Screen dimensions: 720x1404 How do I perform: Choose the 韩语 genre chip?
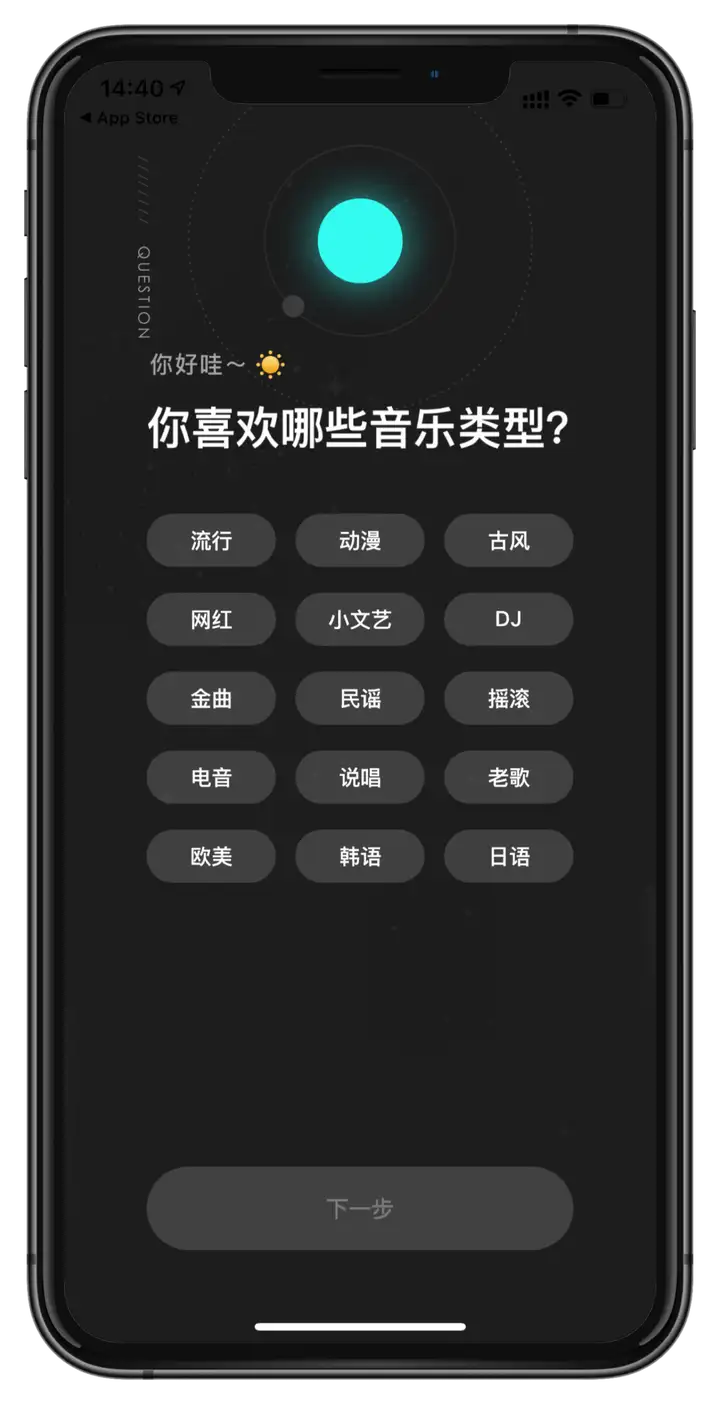(360, 856)
